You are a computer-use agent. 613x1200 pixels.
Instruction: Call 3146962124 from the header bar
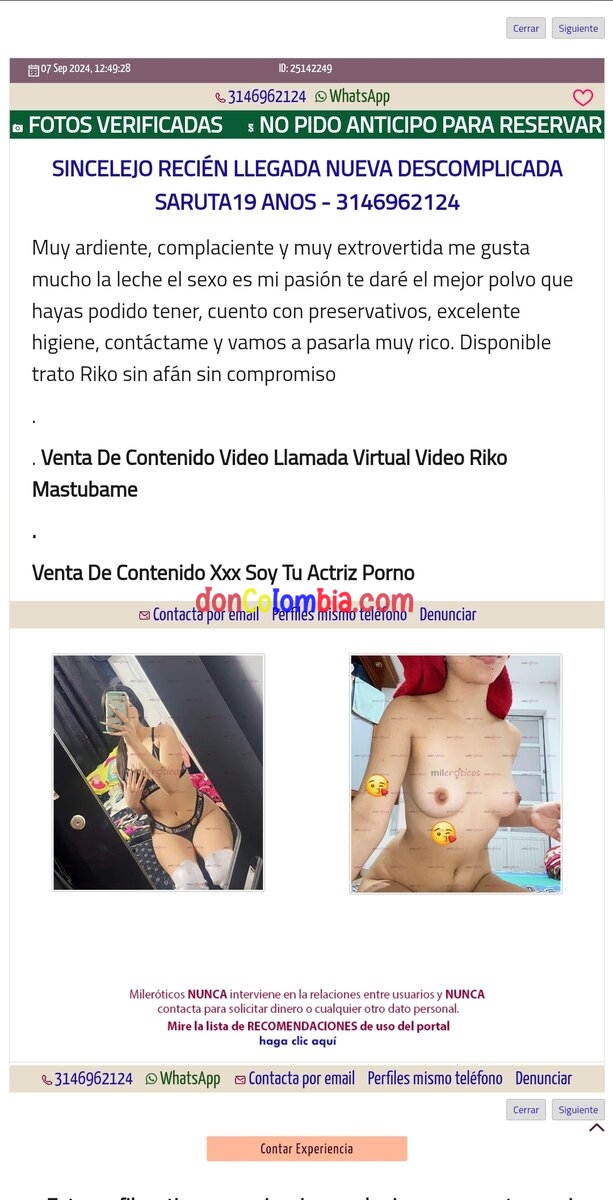(x=260, y=97)
